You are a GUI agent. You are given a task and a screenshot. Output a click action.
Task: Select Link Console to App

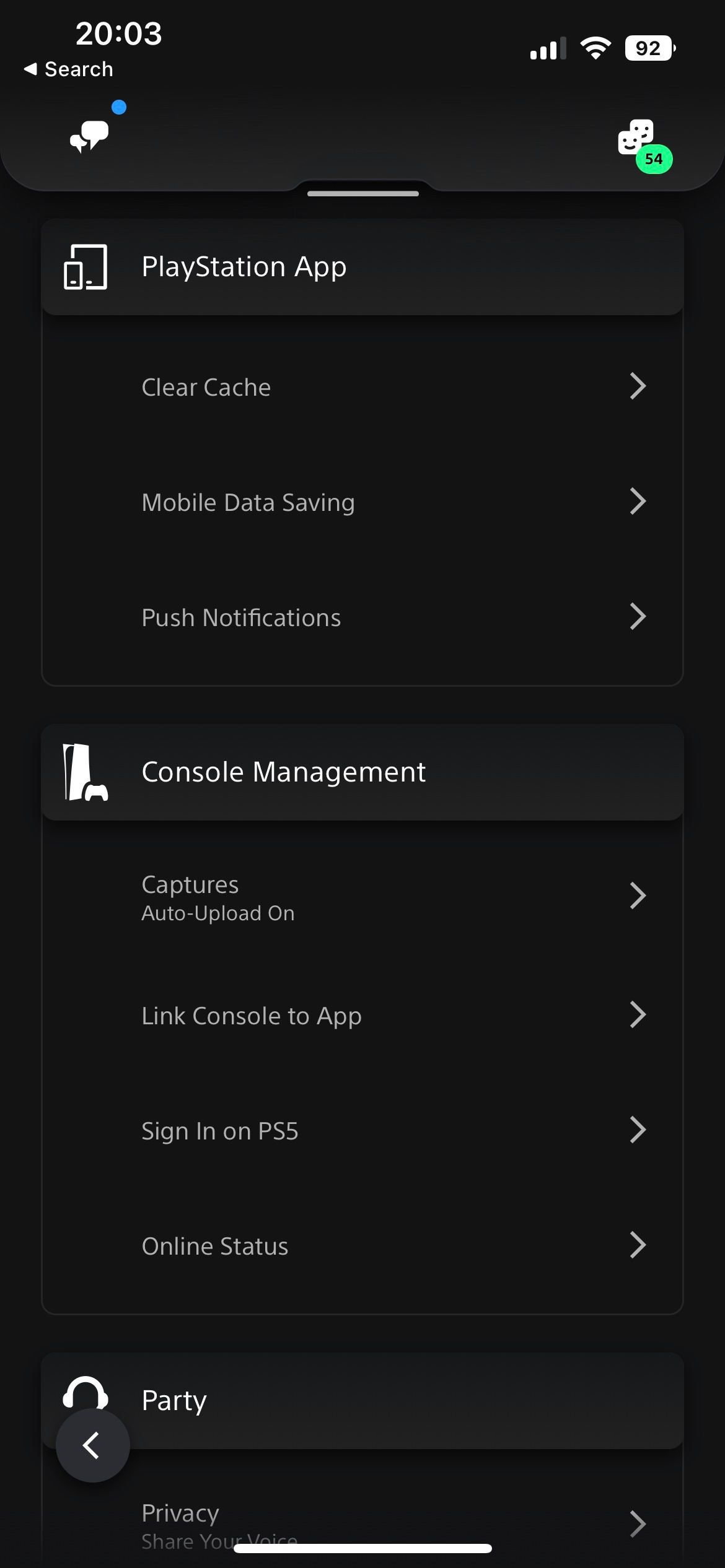(x=362, y=1016)
